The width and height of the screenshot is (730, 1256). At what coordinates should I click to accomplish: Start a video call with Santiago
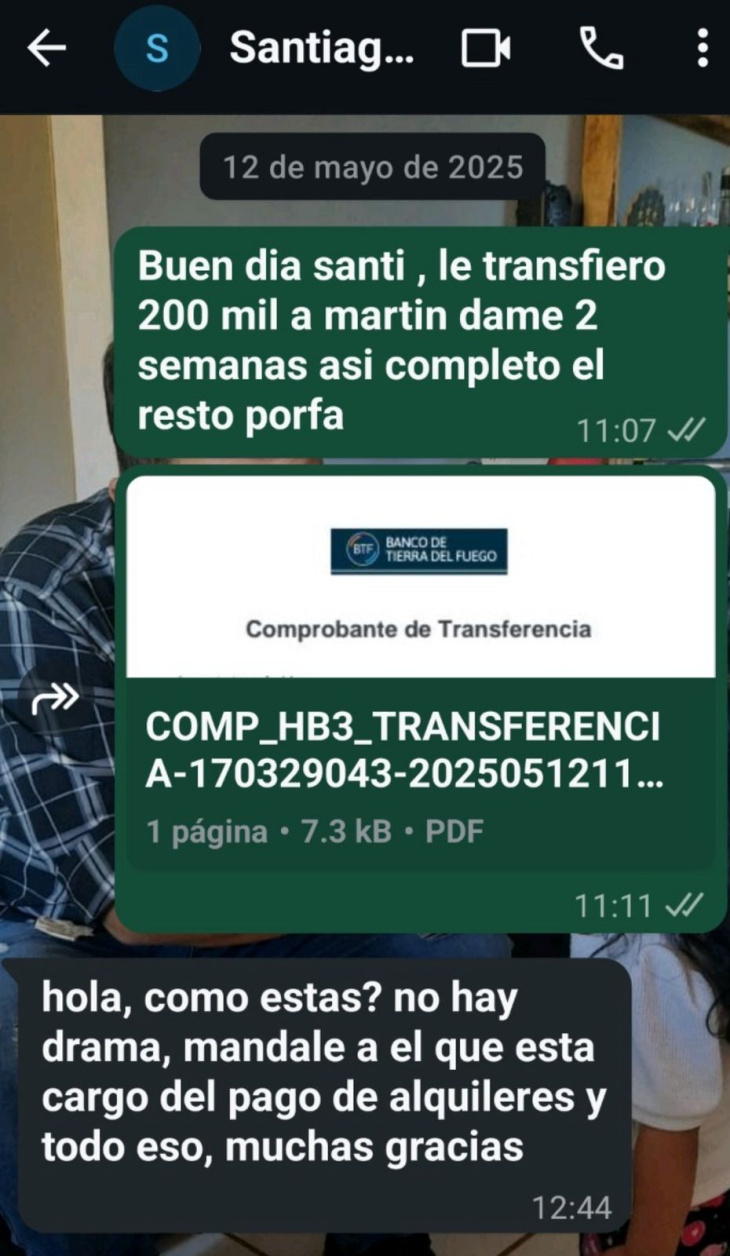[486, 48]
